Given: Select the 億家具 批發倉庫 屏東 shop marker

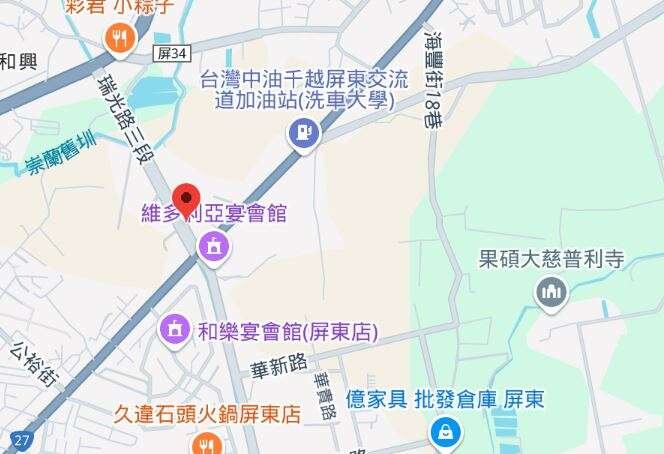Looking at the screenshot, I should point(444,431).
